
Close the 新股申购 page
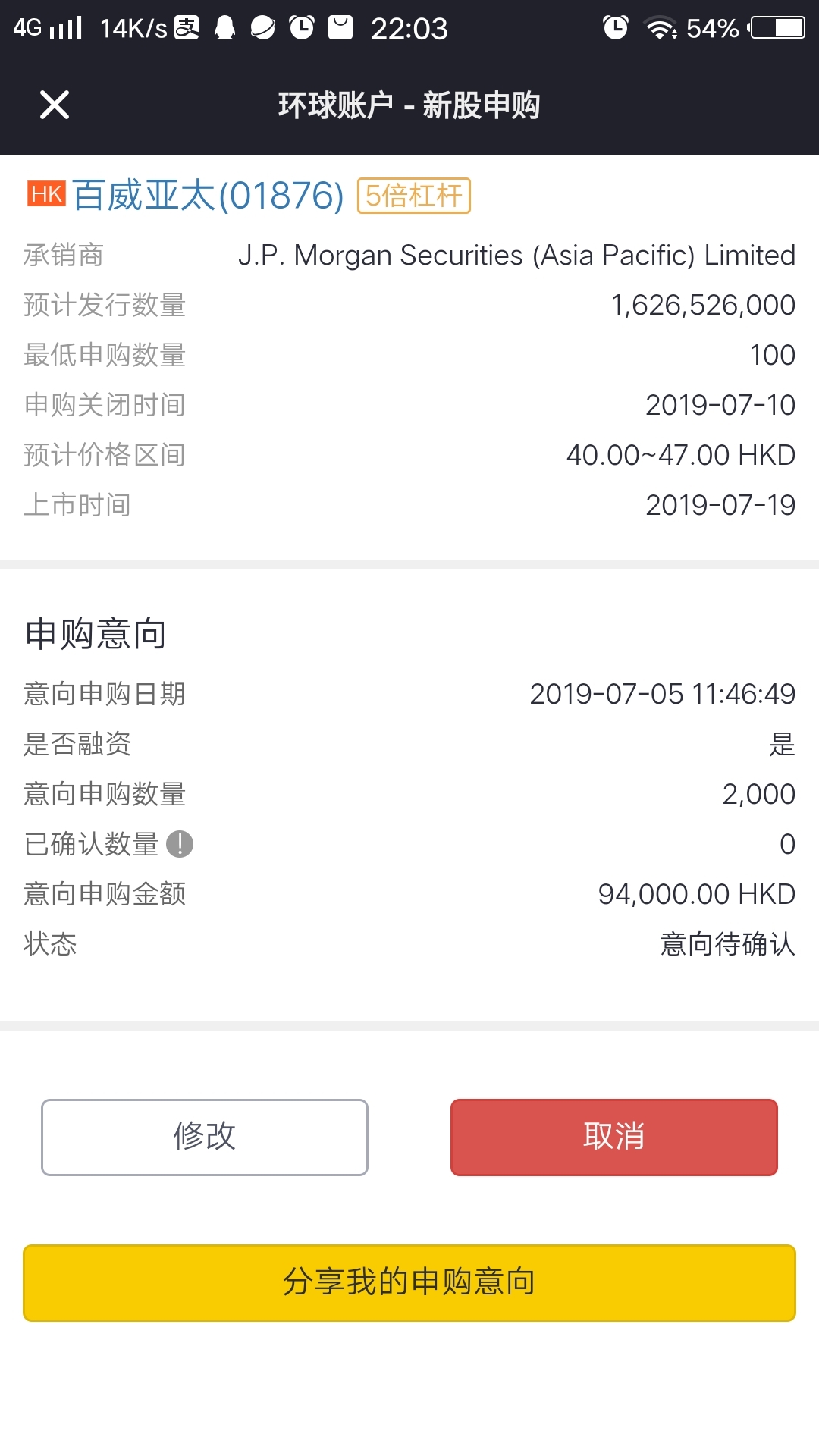point(55,105)
